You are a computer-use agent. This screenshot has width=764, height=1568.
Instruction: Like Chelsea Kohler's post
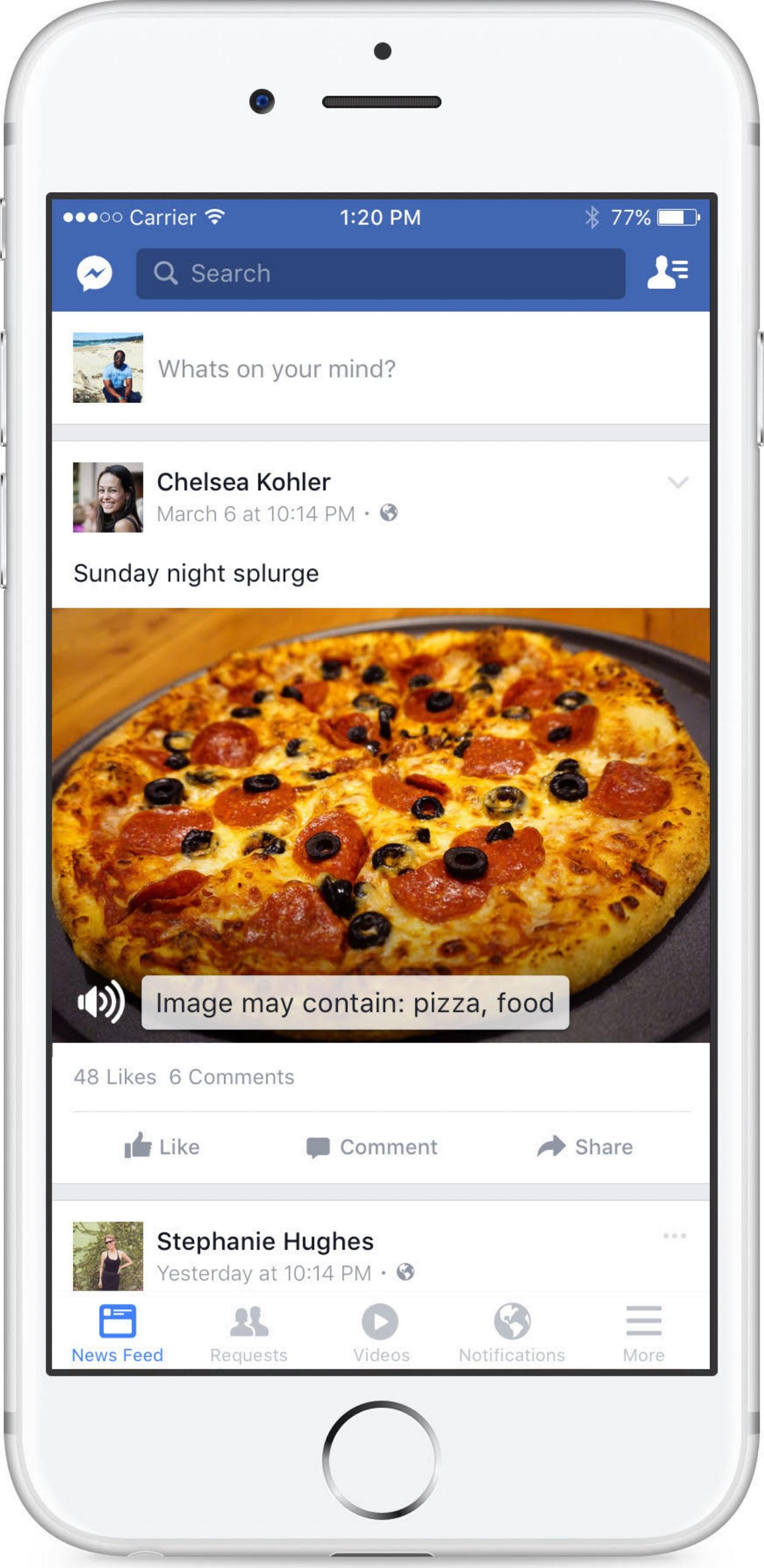point(162,1146)
